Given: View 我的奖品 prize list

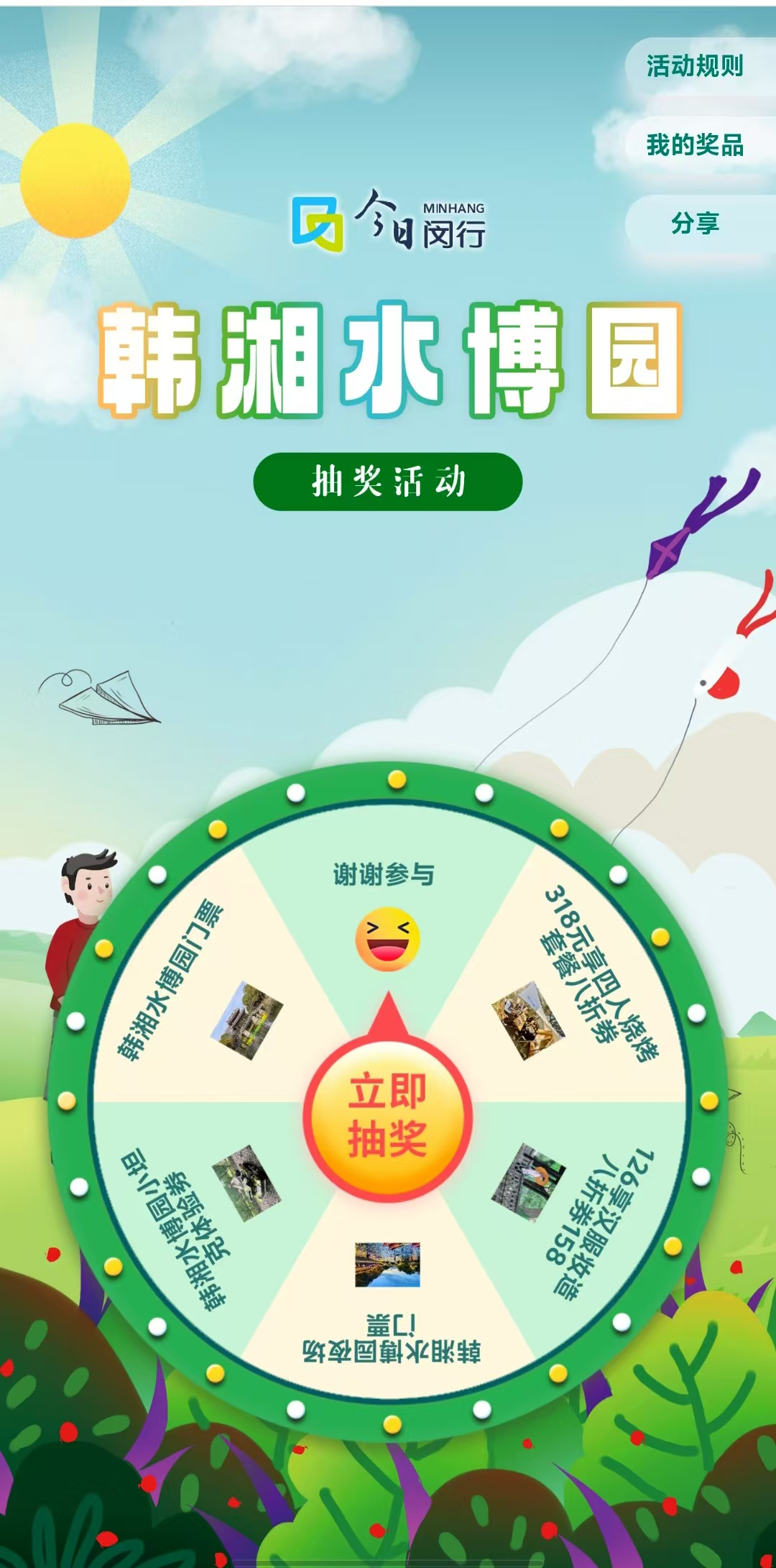Looking at the screenshot, I should [695, 145].
